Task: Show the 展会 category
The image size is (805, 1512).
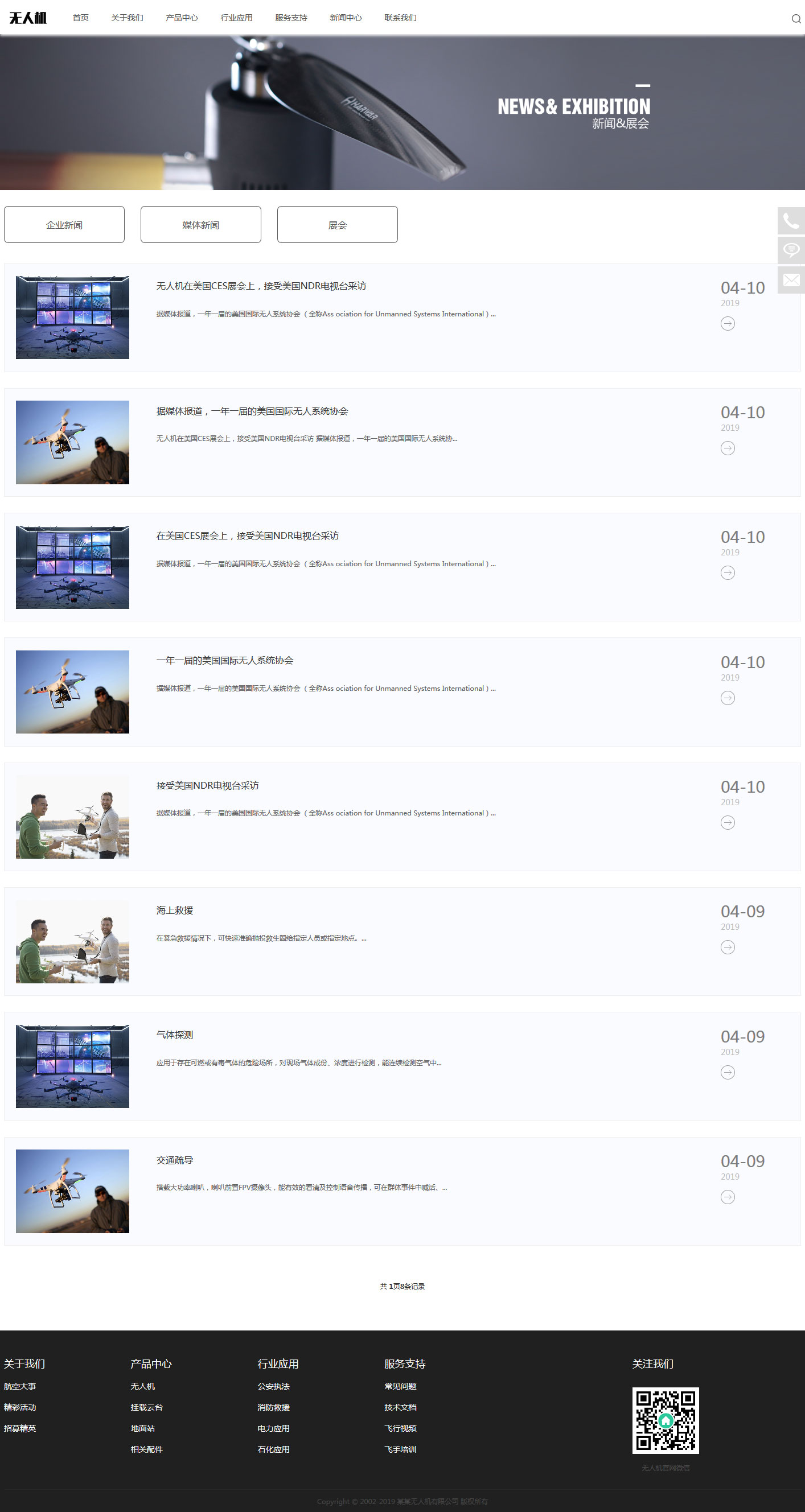Action: (x=337, y=225)
